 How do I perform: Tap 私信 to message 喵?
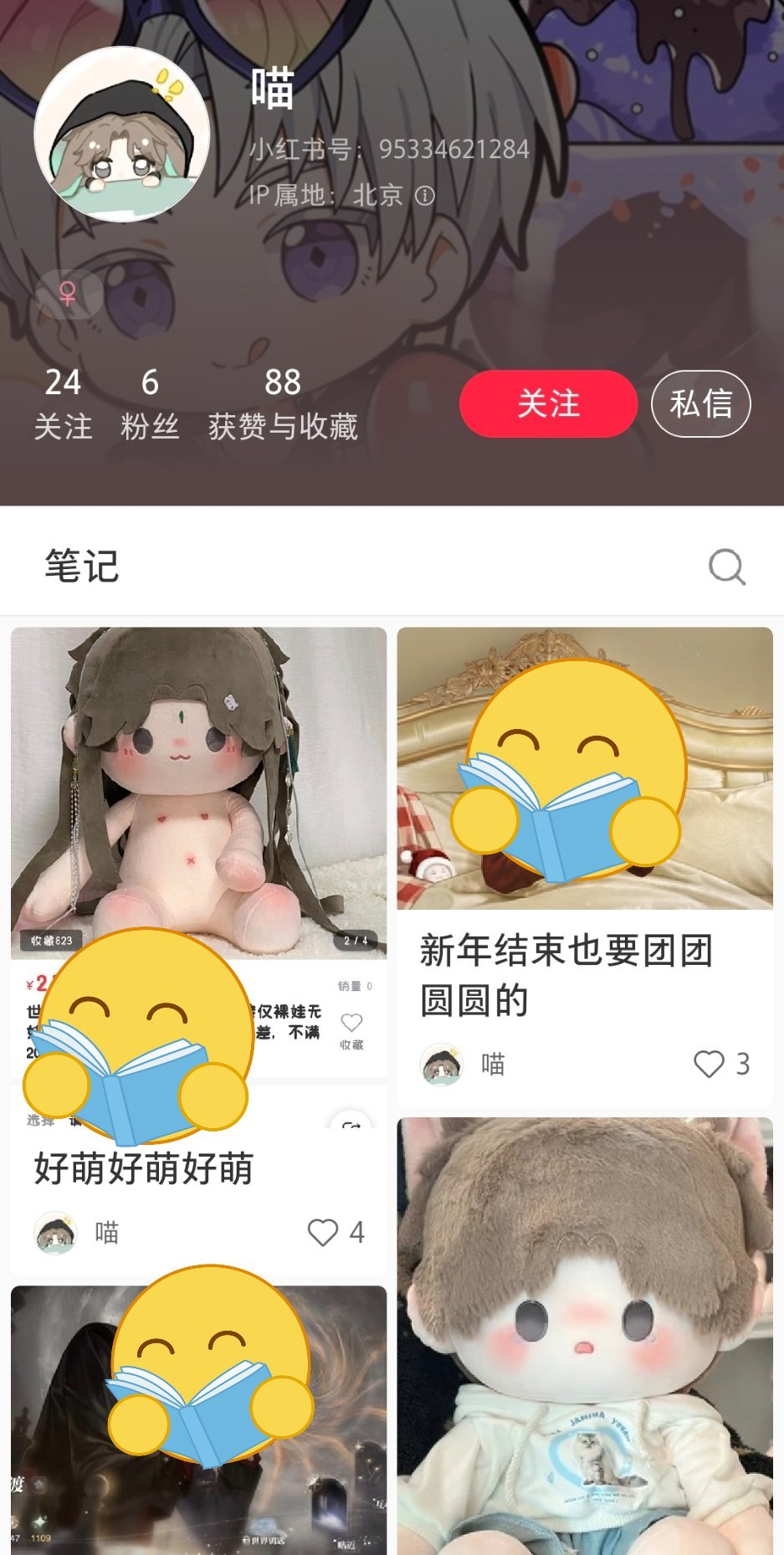click(x=700, y=403)
